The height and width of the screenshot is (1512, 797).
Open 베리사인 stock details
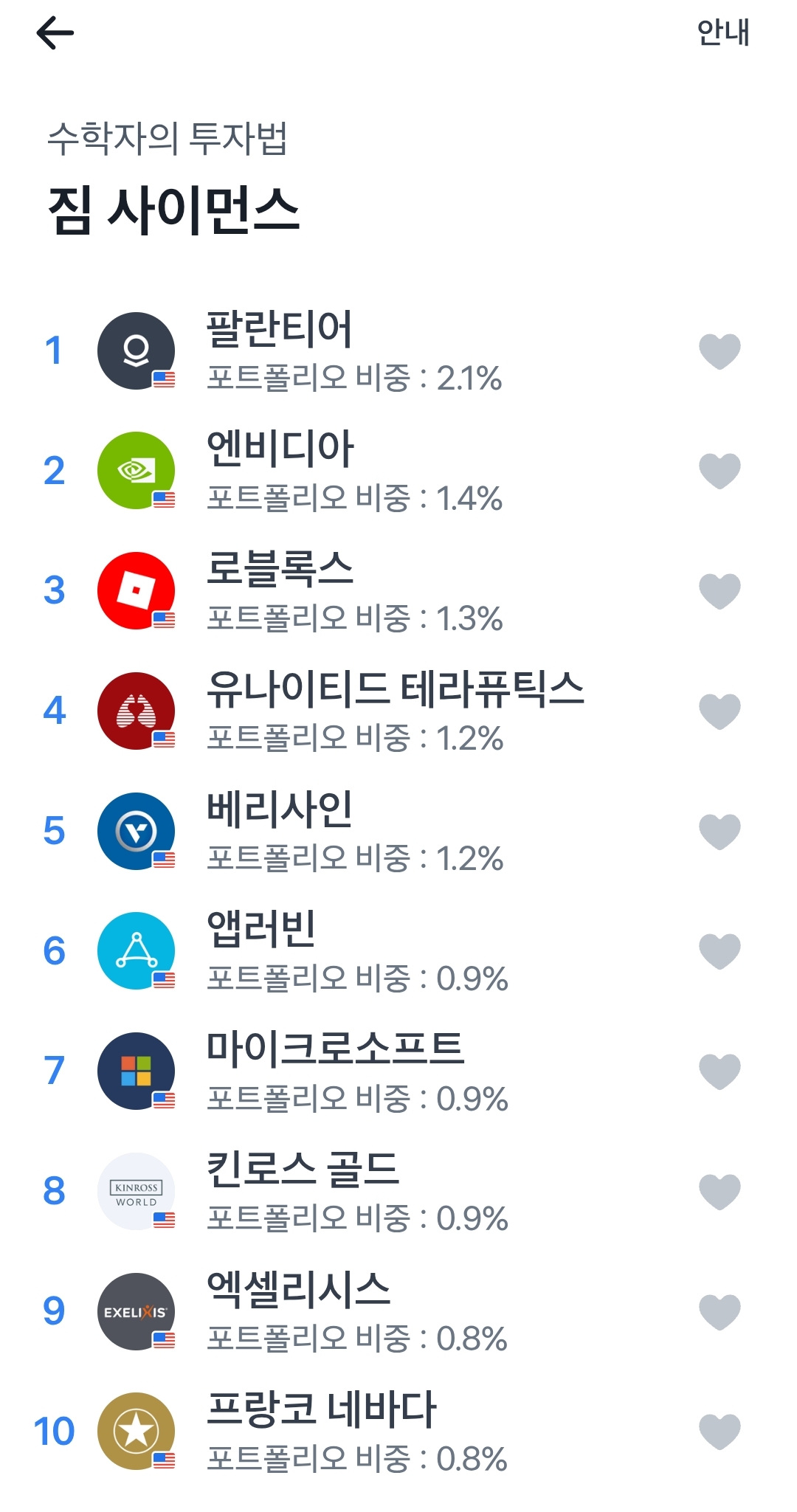tap(398, 832)
